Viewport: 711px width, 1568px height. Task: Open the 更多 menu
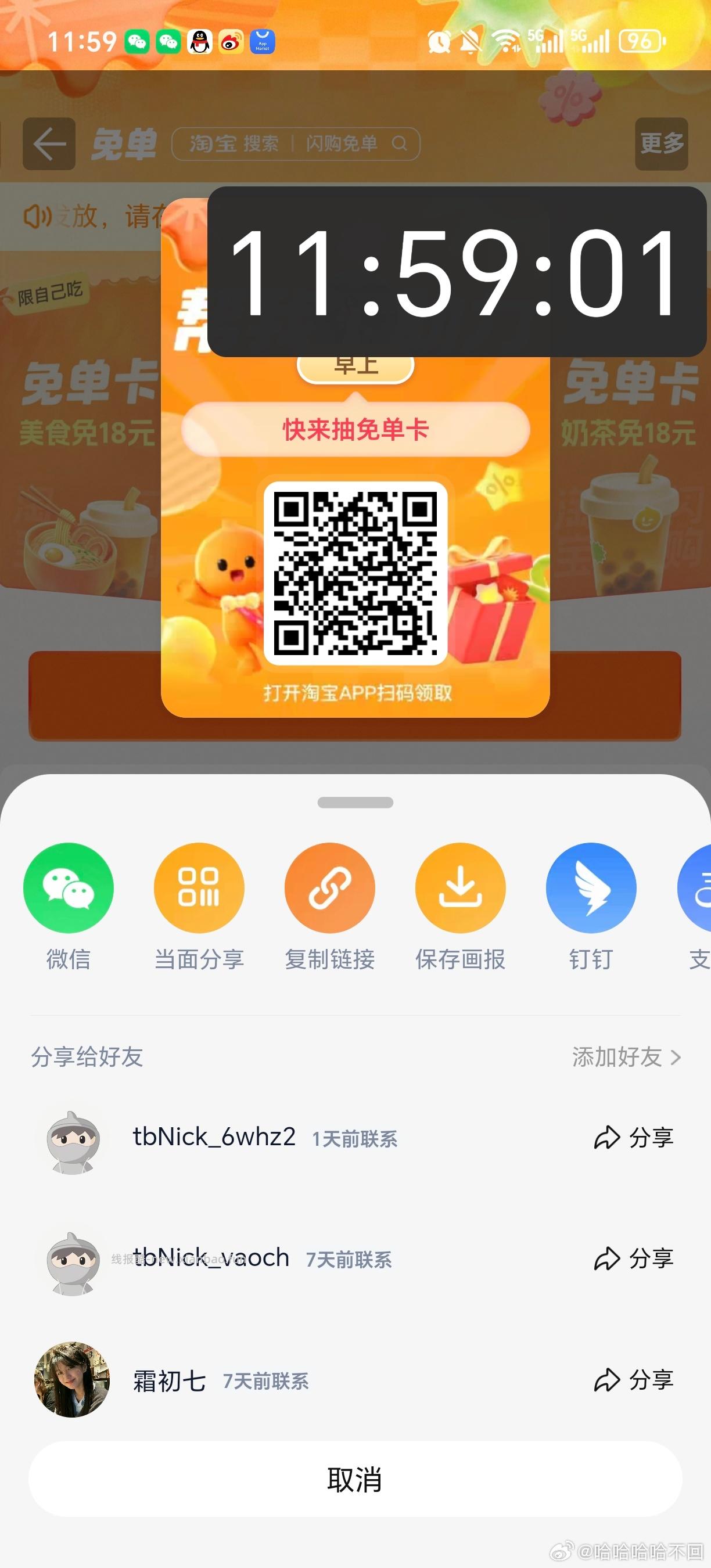(x=662, y=143)
